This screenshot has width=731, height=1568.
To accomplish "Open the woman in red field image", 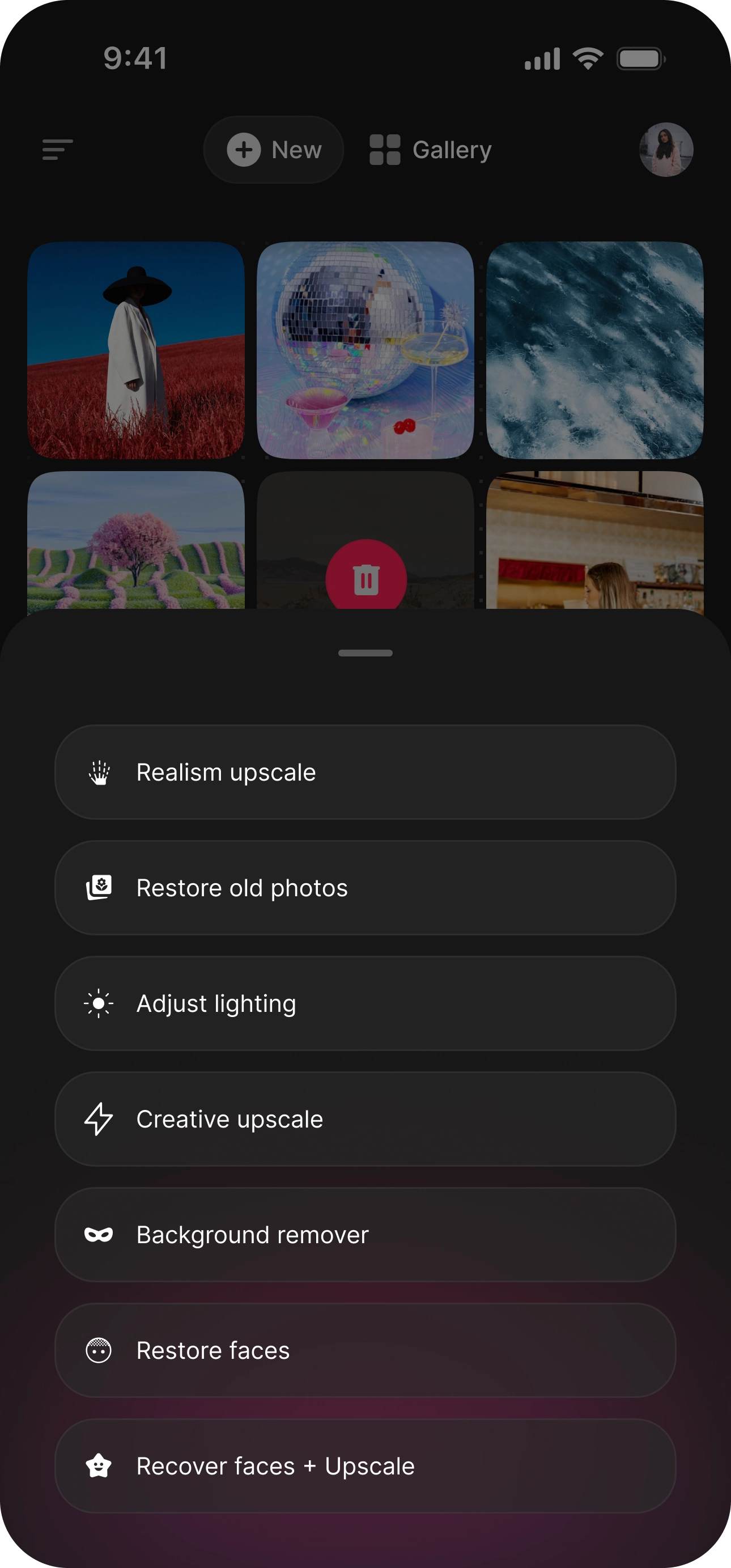I will point(136,350).
